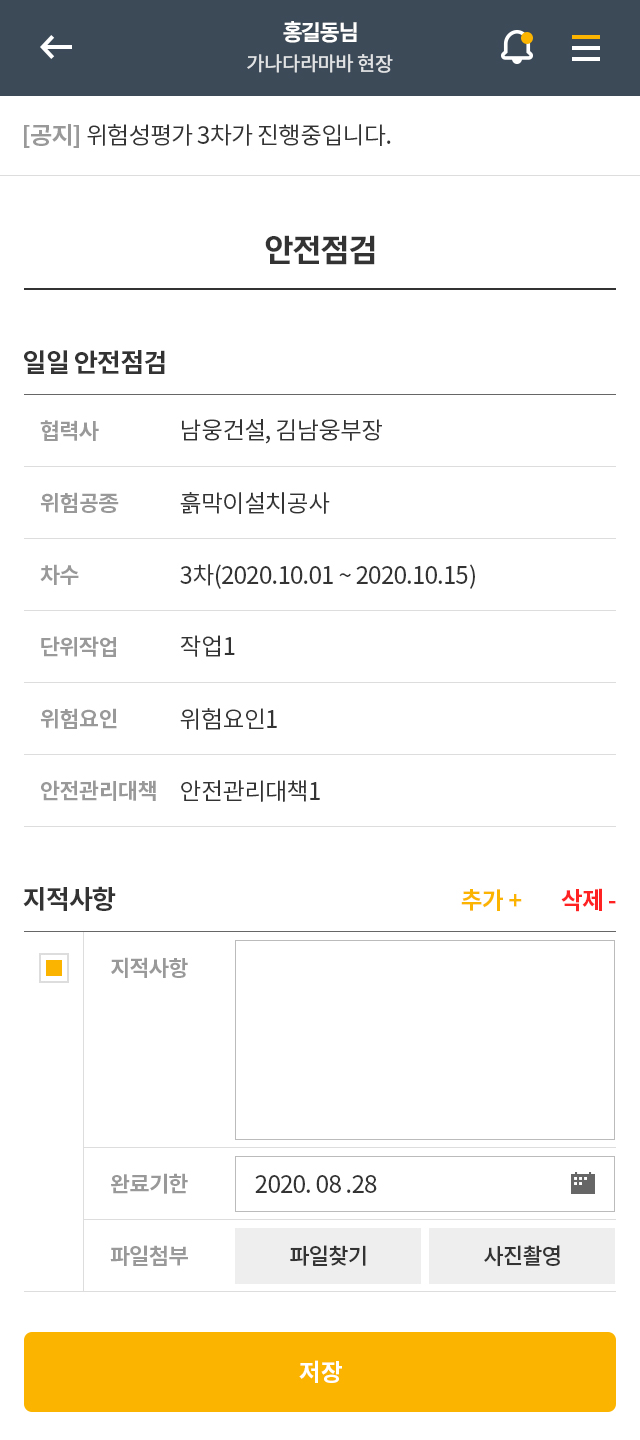Tap 파일찾기 to attach a file

pyautogui.click(x=328, y=1256)
